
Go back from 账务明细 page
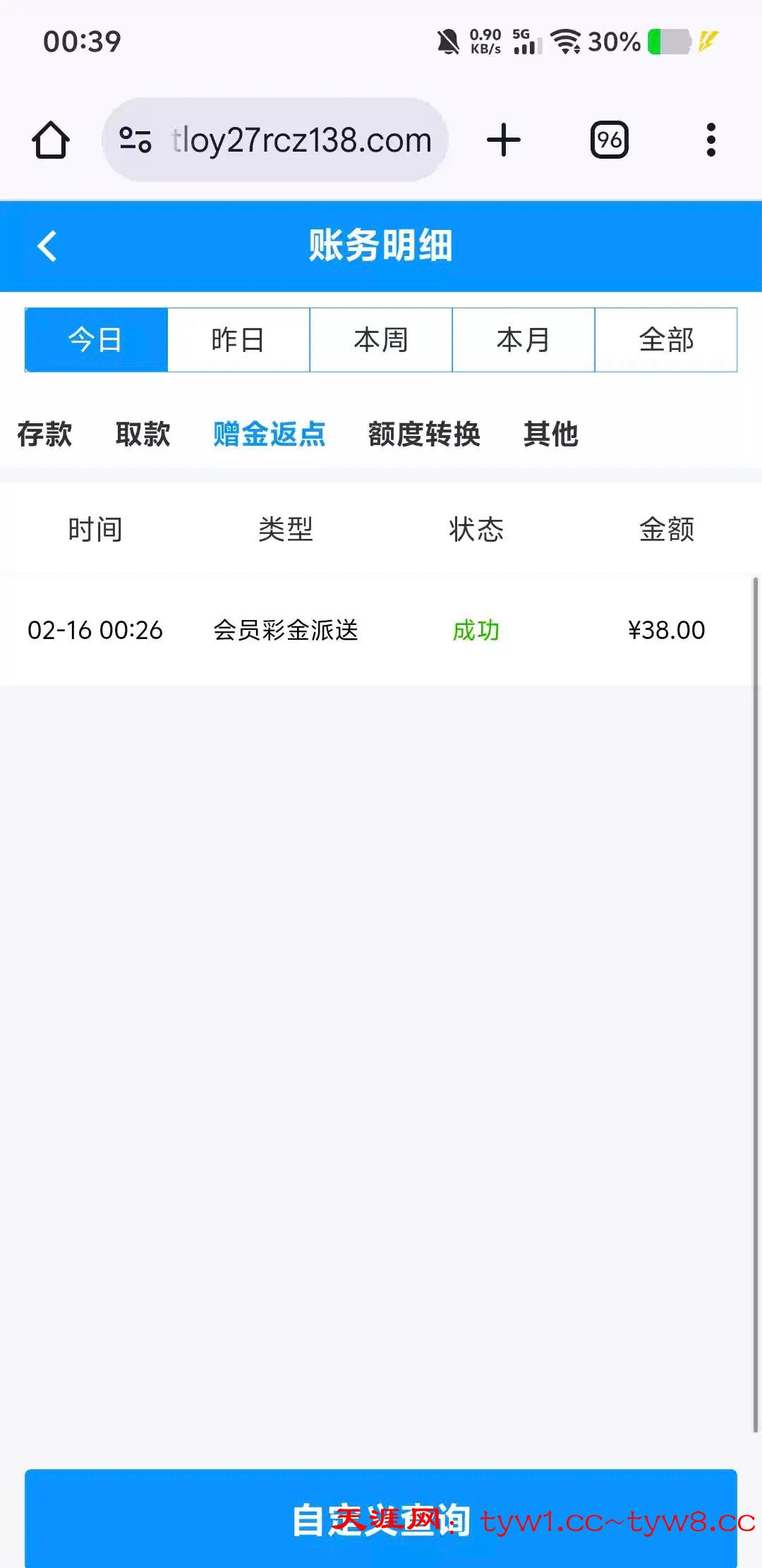tap(47, 246)
